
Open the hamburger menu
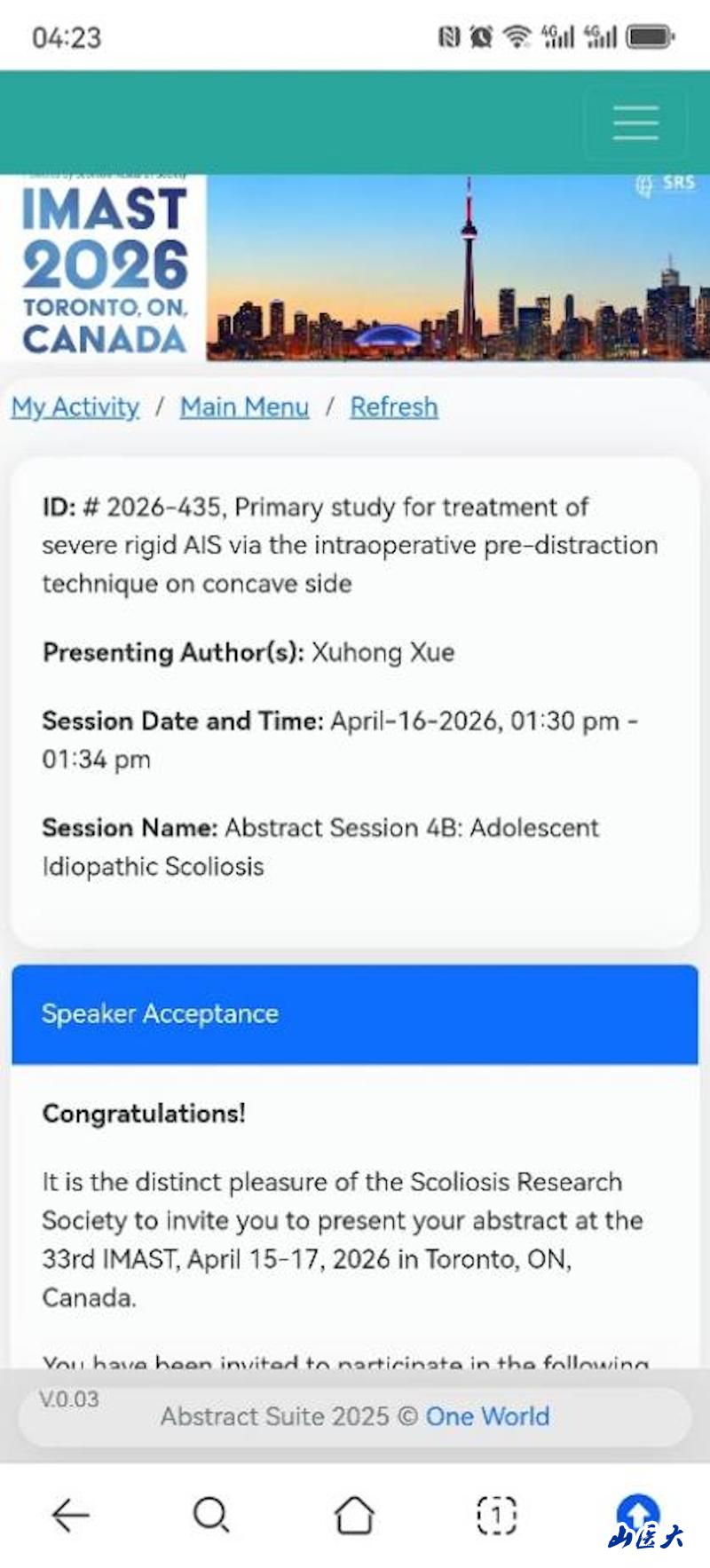tap(635, 122)
